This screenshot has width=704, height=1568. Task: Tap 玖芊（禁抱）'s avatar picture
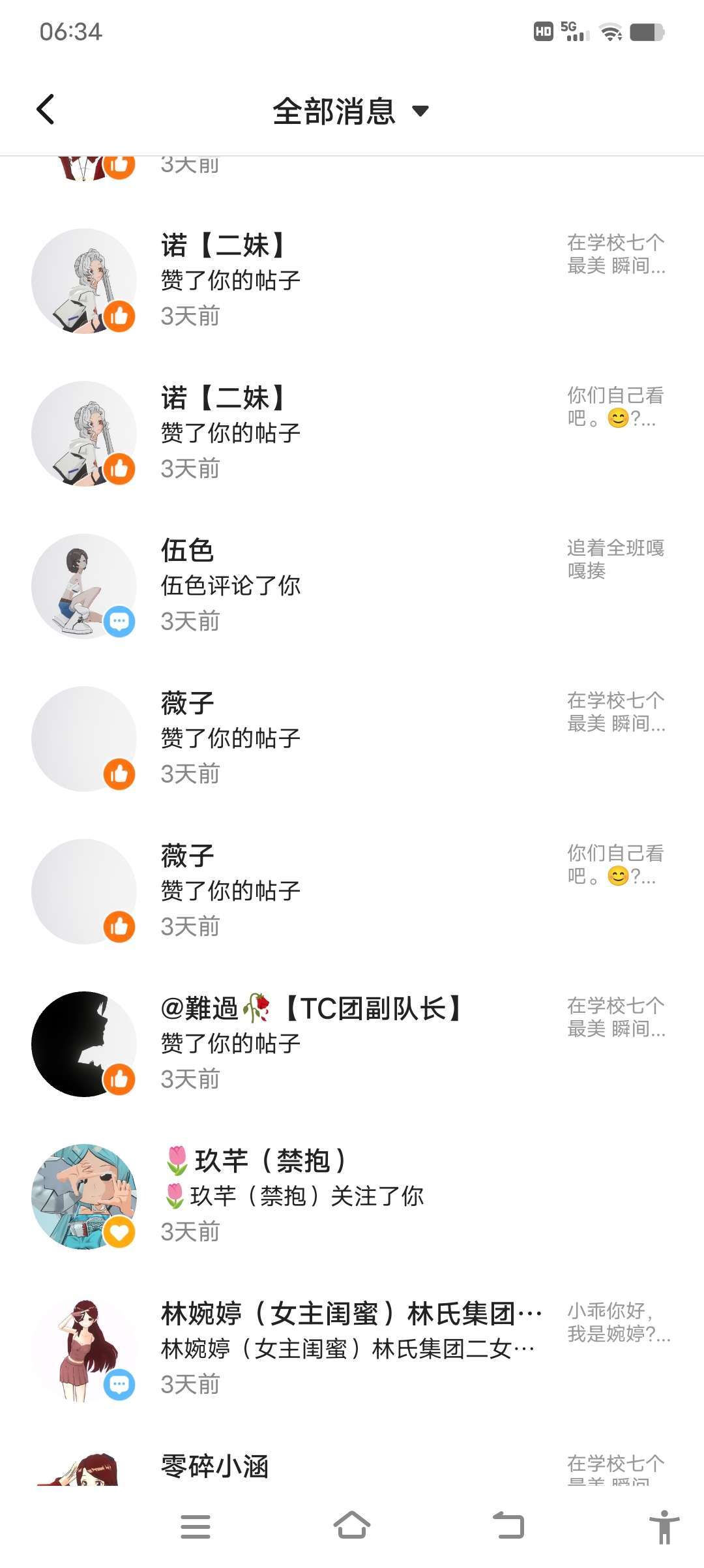coord(83,1196)
